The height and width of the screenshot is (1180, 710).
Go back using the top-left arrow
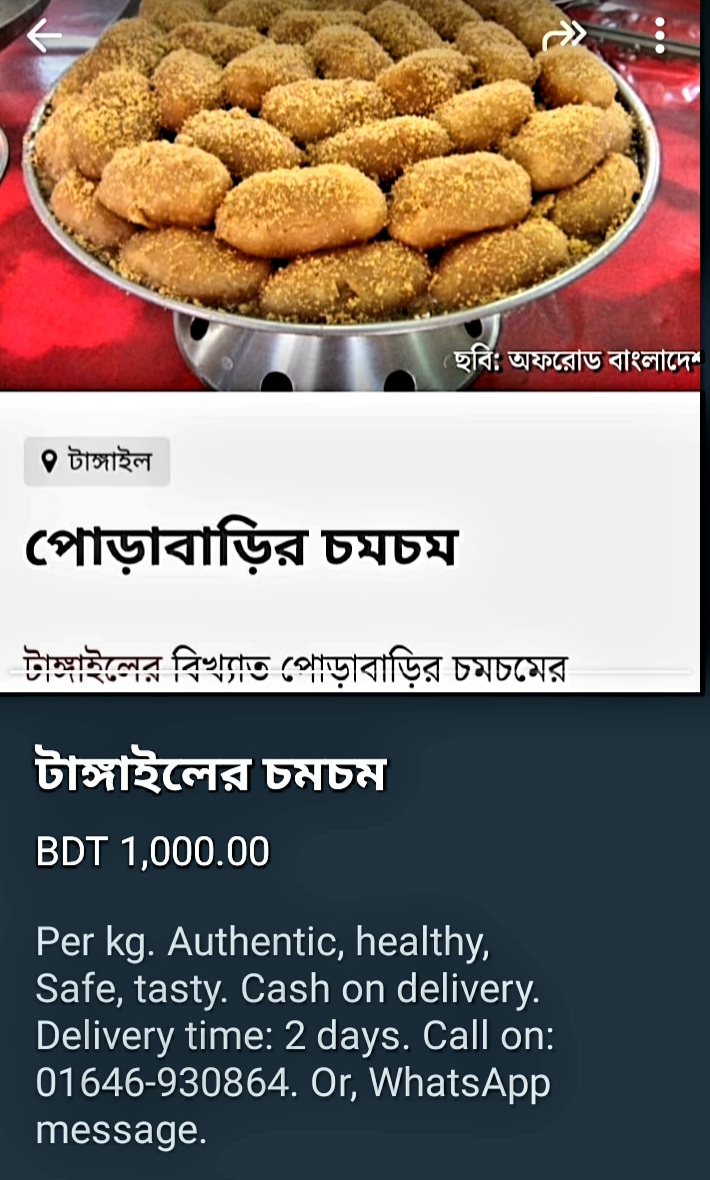pyautogui.click(x=44, y=35)
